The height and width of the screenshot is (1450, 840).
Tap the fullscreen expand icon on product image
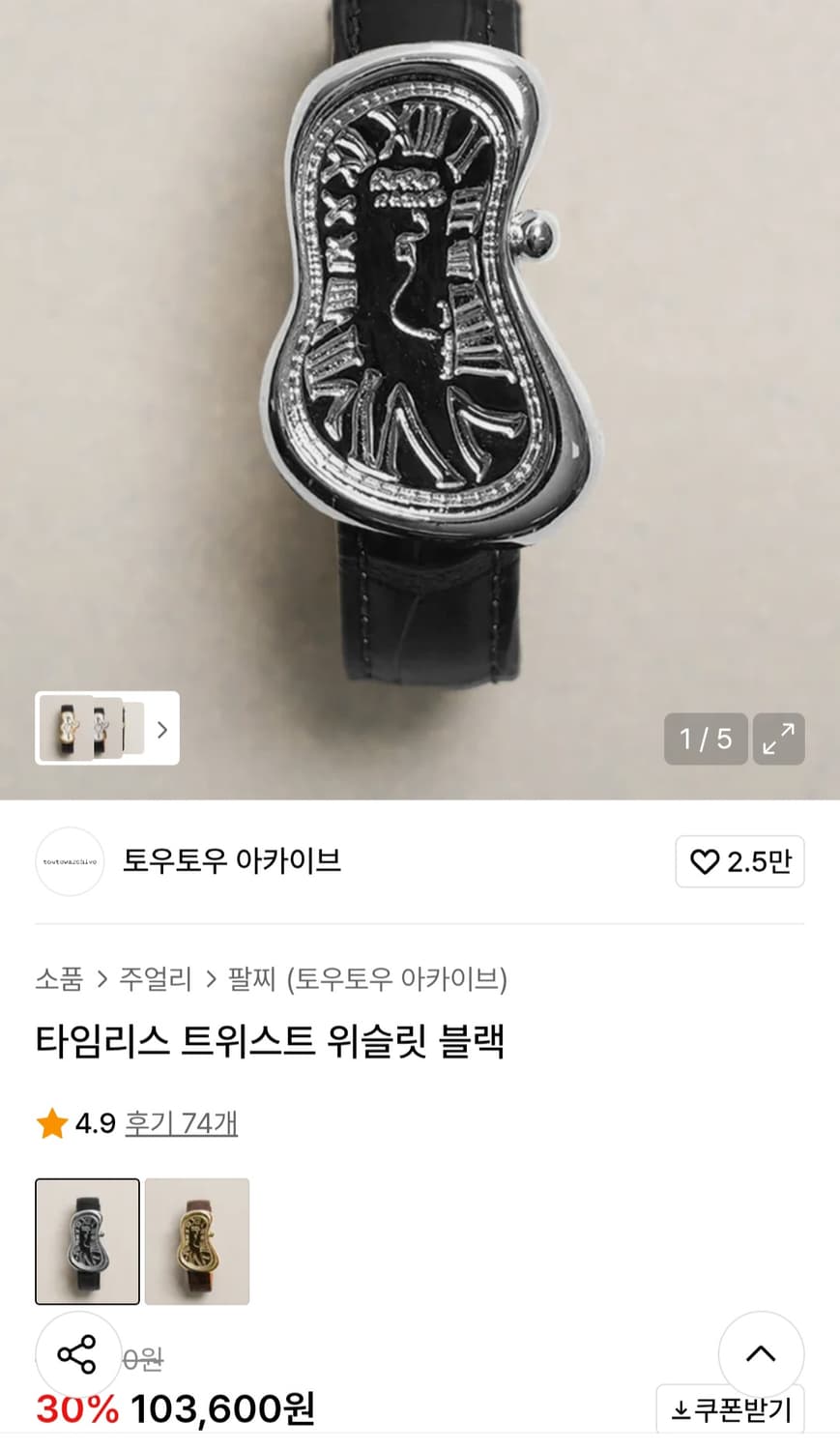click(778, 739)
